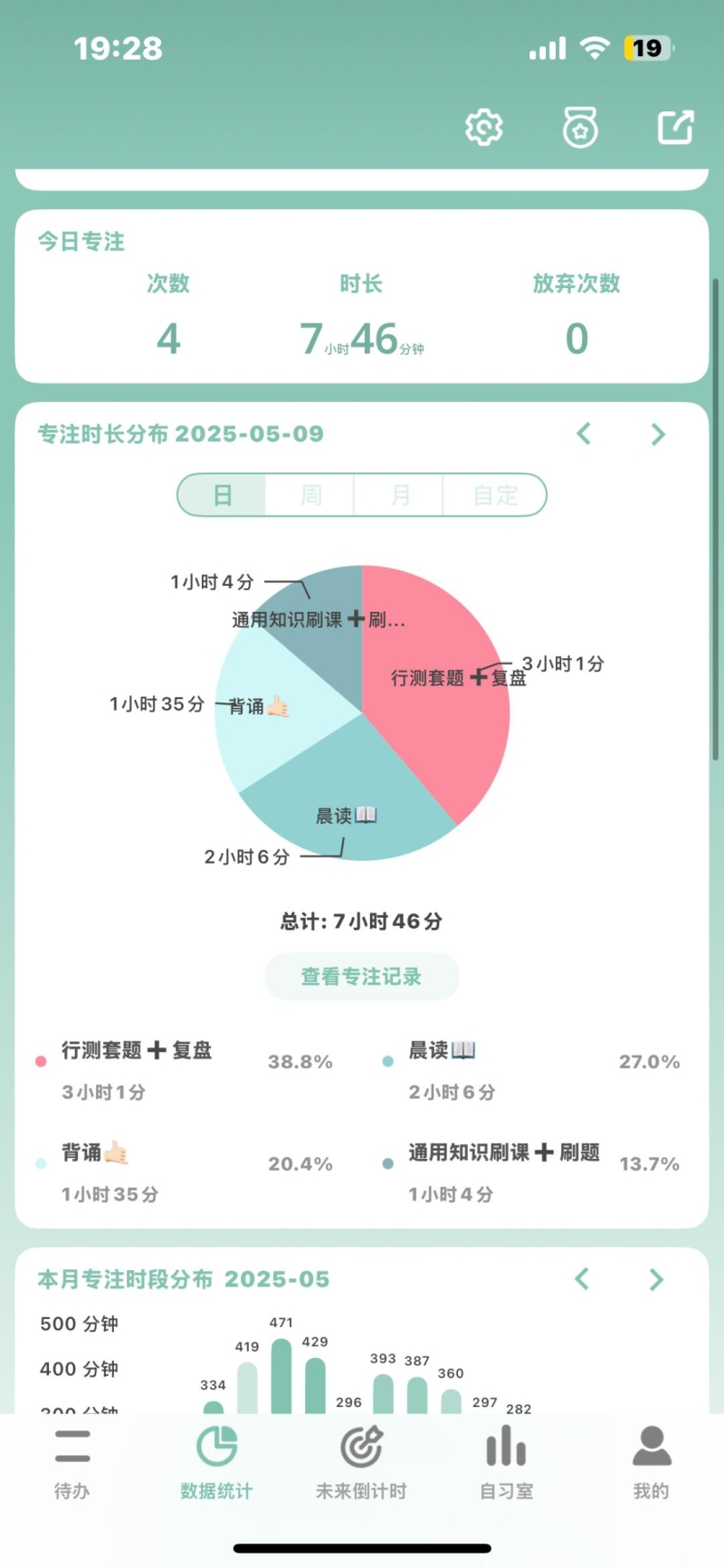This screenshot has height=1568, width=724.
Task: Open the 我的 profile tab
Action: tap(651, 1462)
